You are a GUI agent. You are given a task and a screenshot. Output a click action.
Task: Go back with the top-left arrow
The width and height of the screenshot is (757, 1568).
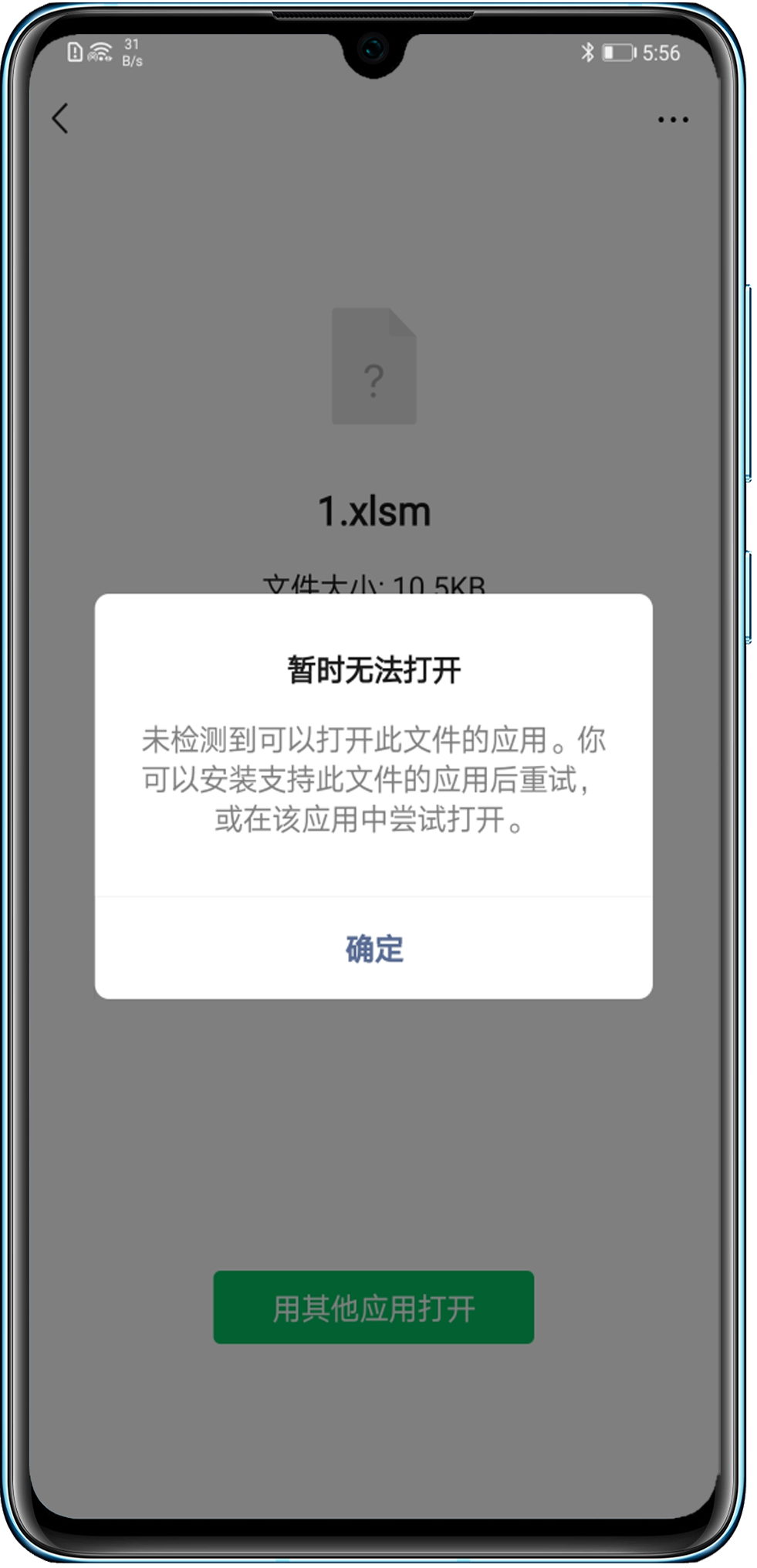pyautogui.click(x=60, y=119)
